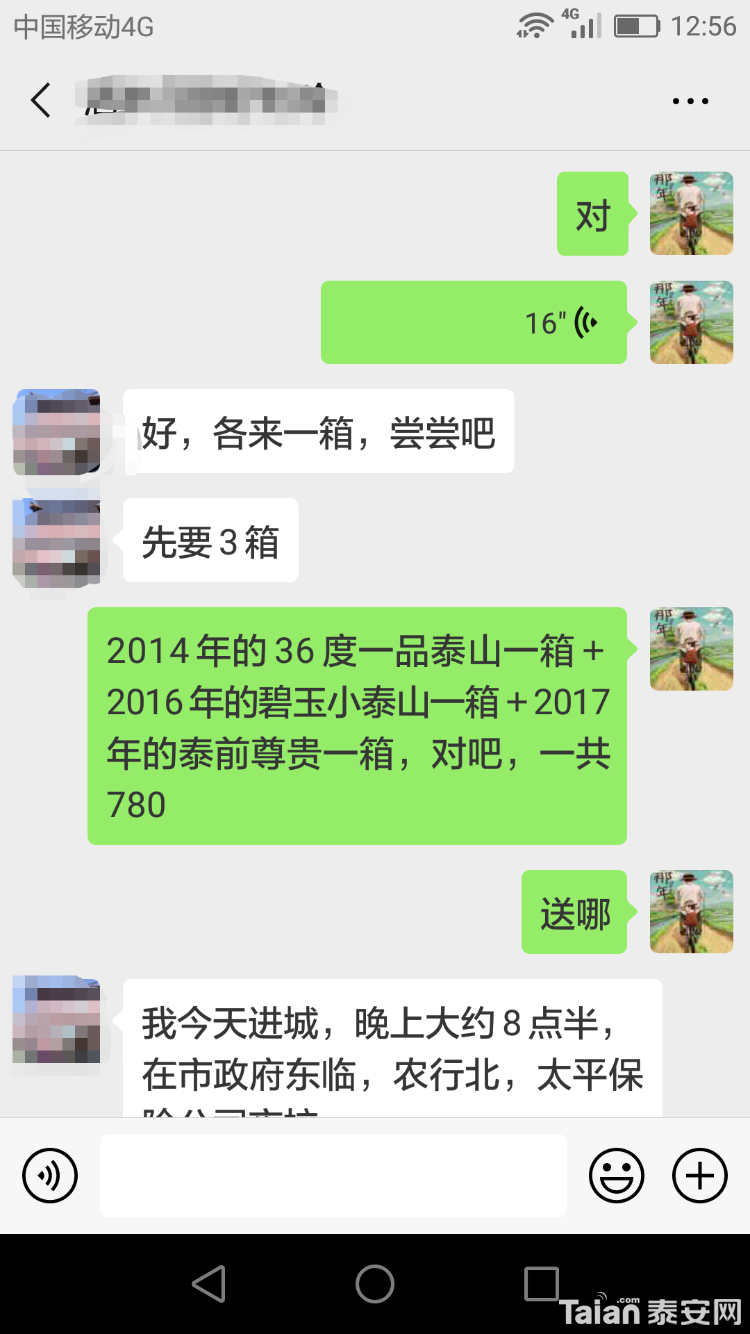Open the plus attachment menu
The image size is (750, 1334).
pyautogui.click(x=700, y=1175)
